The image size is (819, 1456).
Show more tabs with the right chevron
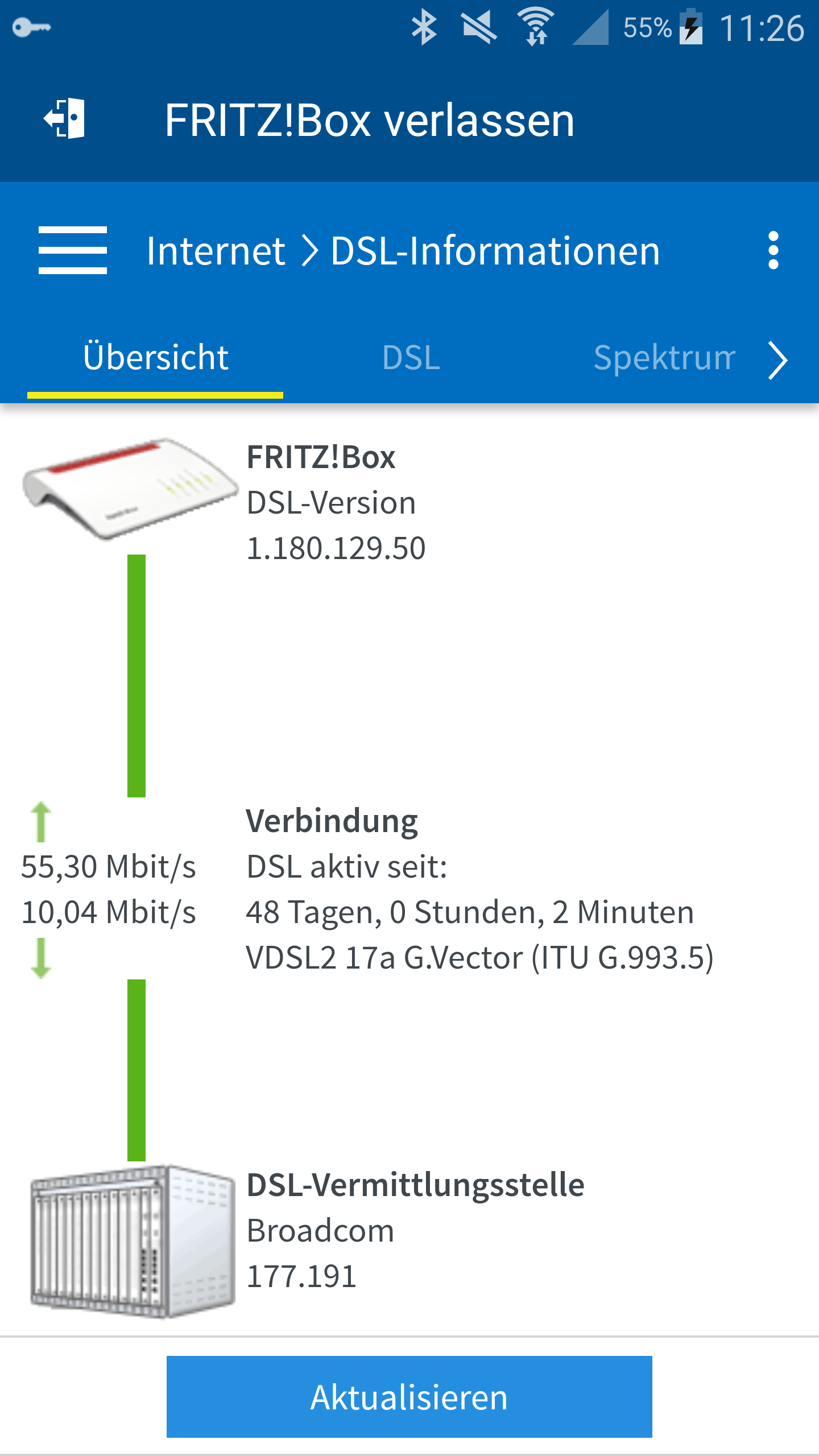(777, 360)
